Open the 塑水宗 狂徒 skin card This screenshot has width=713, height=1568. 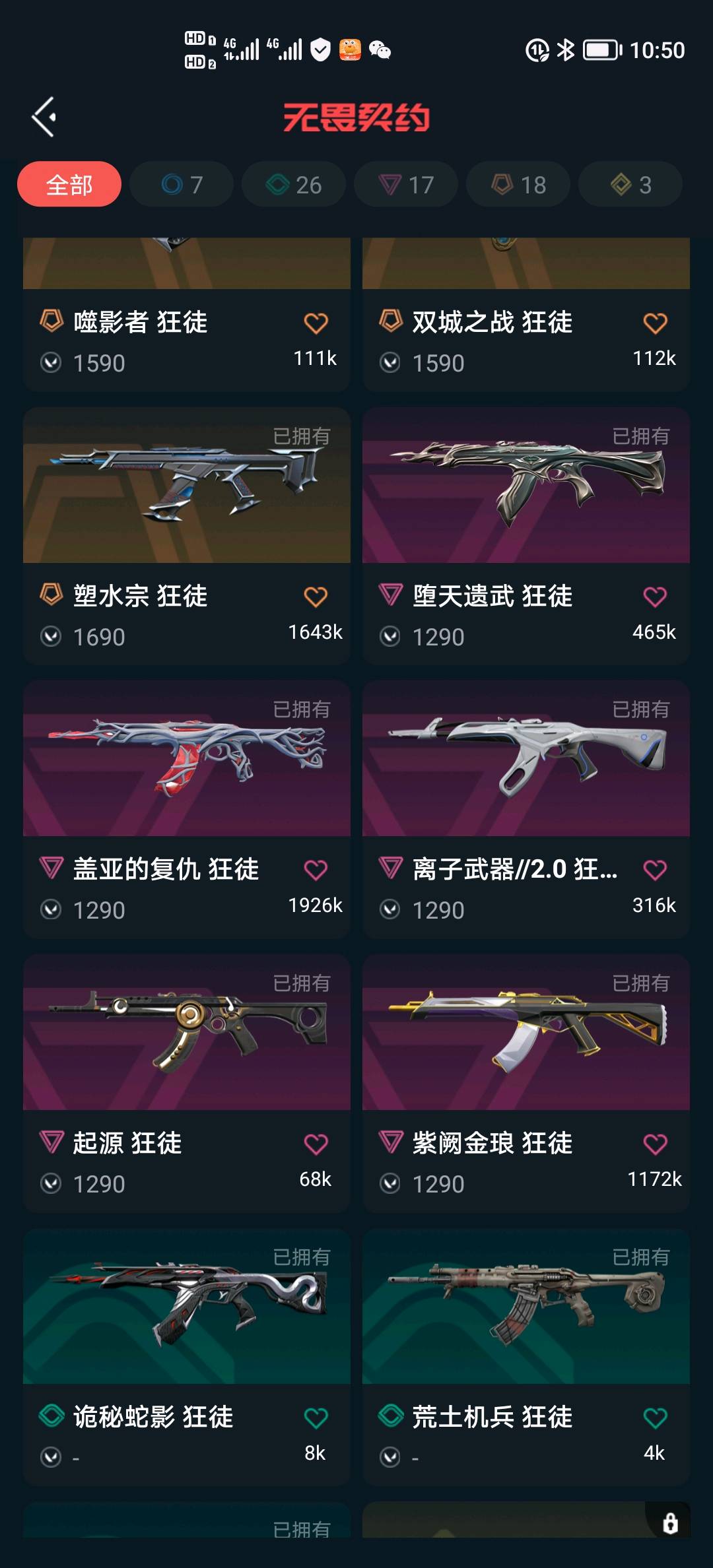[186, 486]
